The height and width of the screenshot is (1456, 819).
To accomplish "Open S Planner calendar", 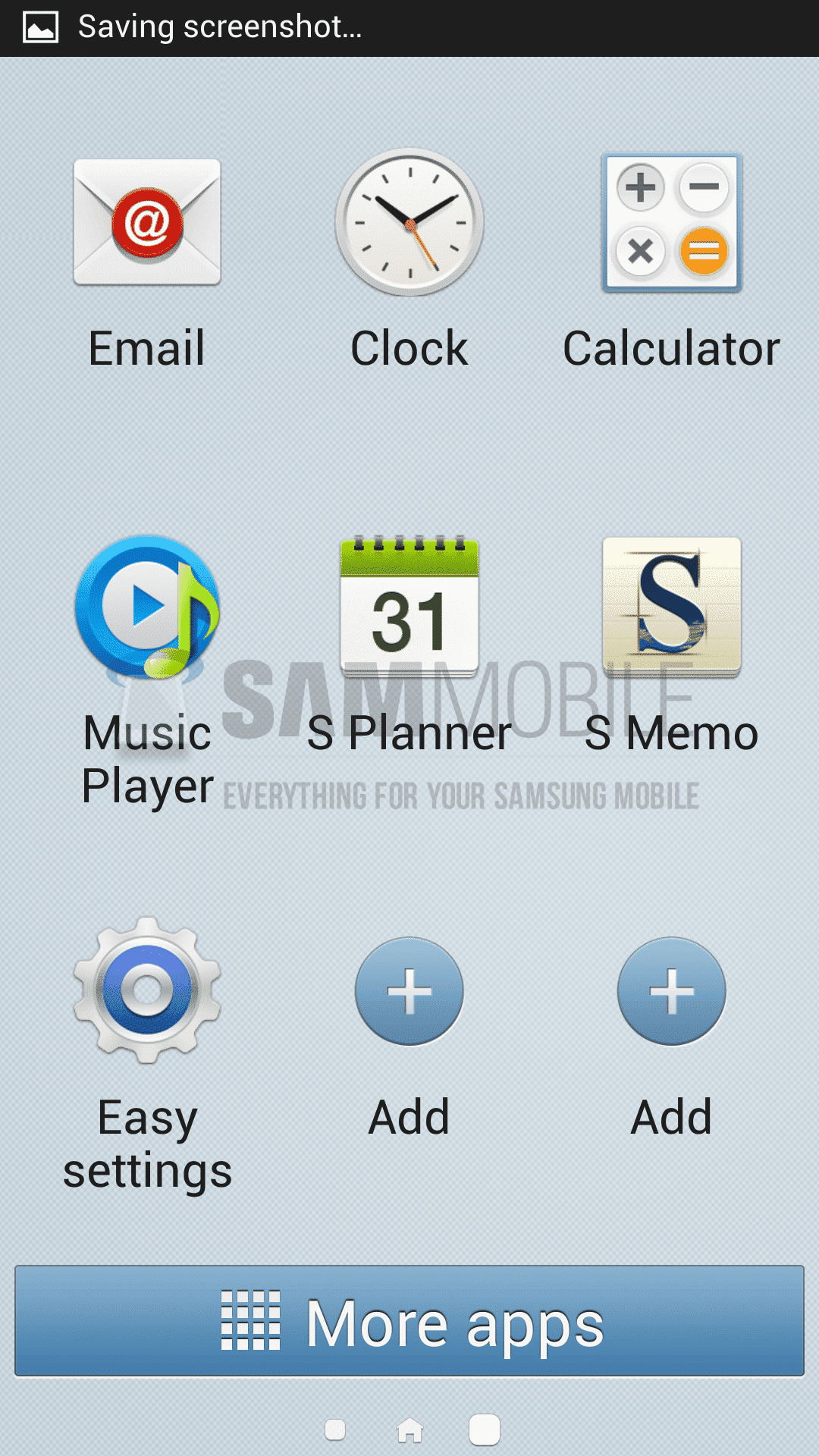I will [409, 607].
